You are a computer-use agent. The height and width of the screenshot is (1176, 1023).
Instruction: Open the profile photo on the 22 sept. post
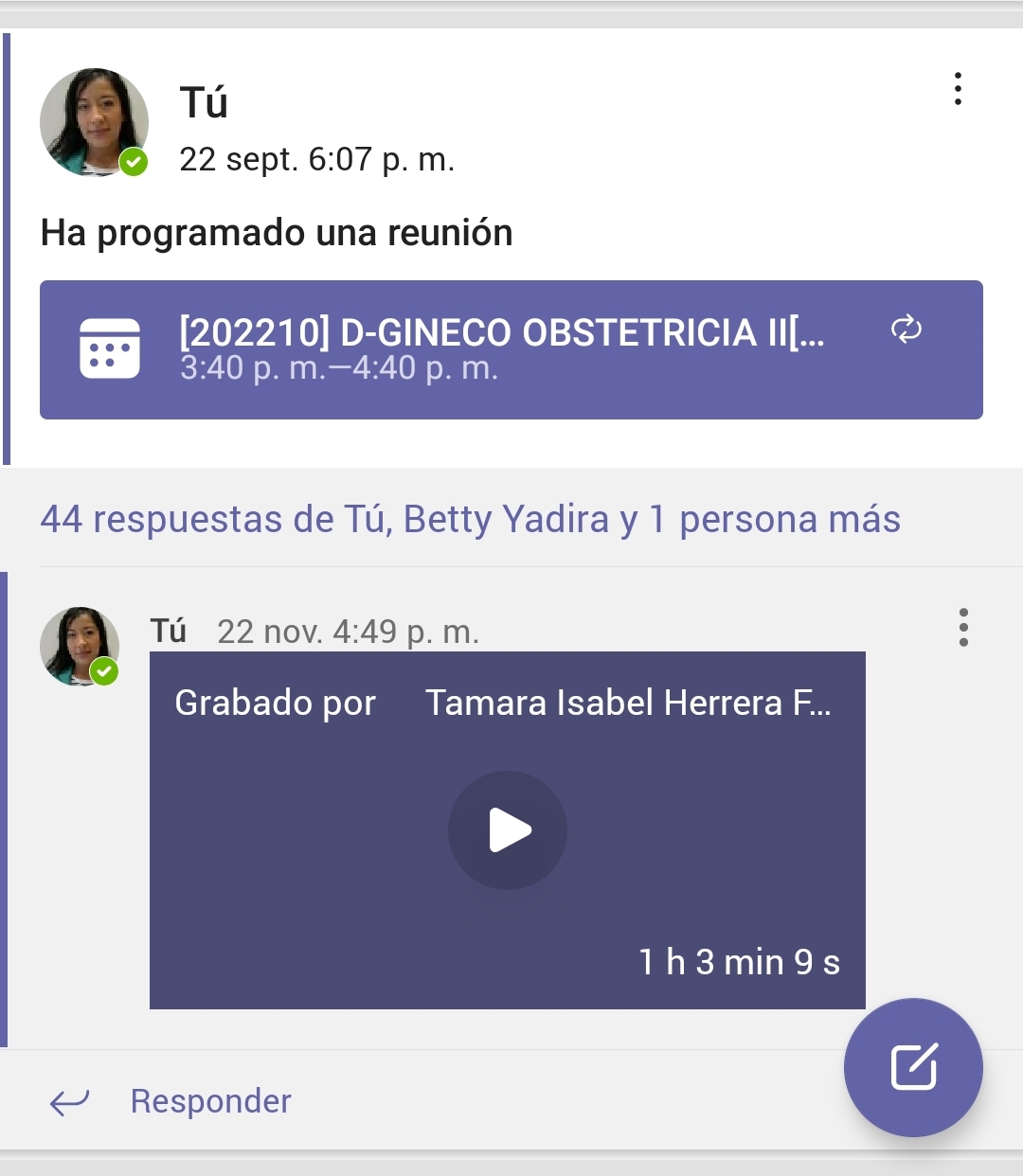coord(94,122)
